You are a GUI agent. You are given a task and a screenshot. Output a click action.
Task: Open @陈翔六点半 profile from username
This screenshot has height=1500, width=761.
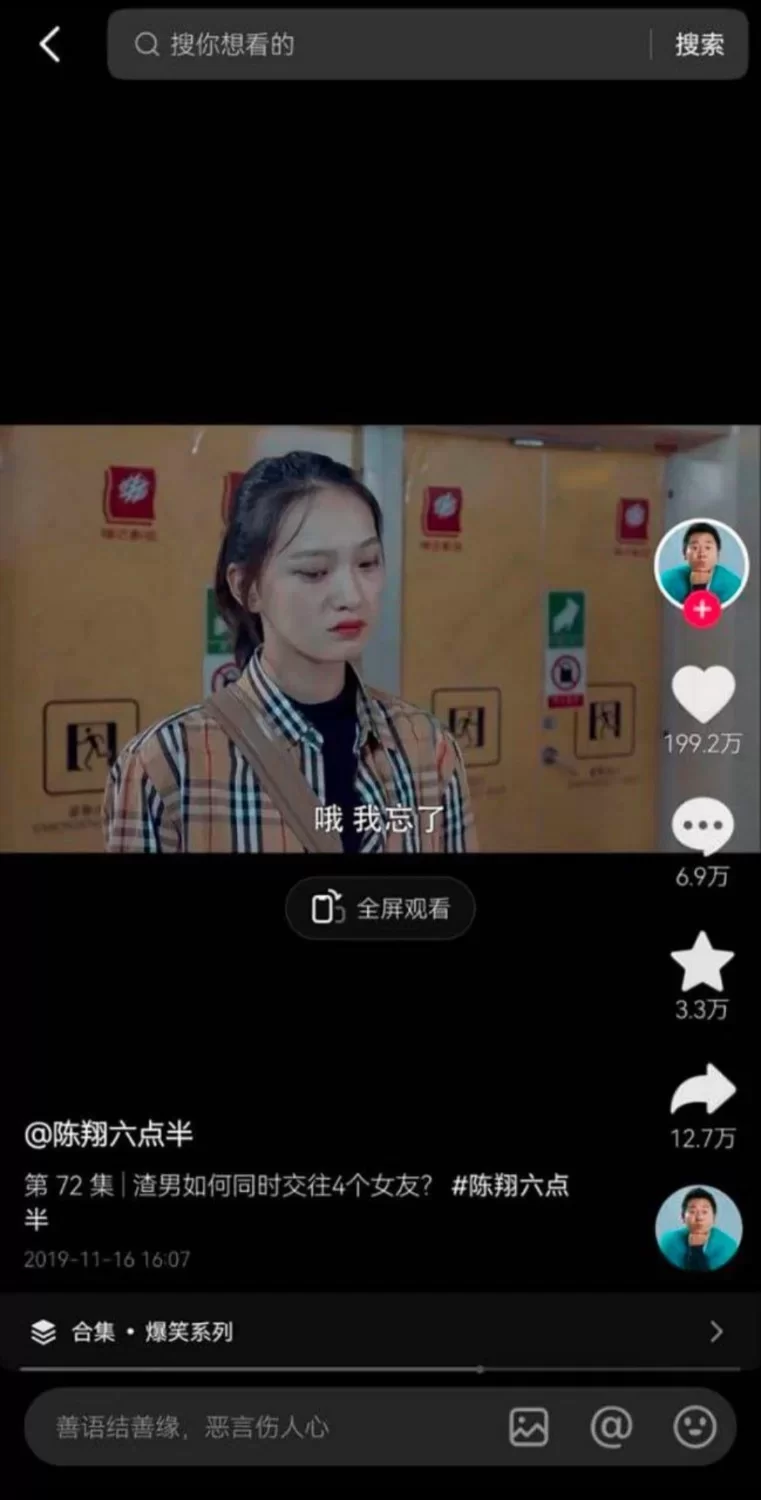[x=108, y=1134]
